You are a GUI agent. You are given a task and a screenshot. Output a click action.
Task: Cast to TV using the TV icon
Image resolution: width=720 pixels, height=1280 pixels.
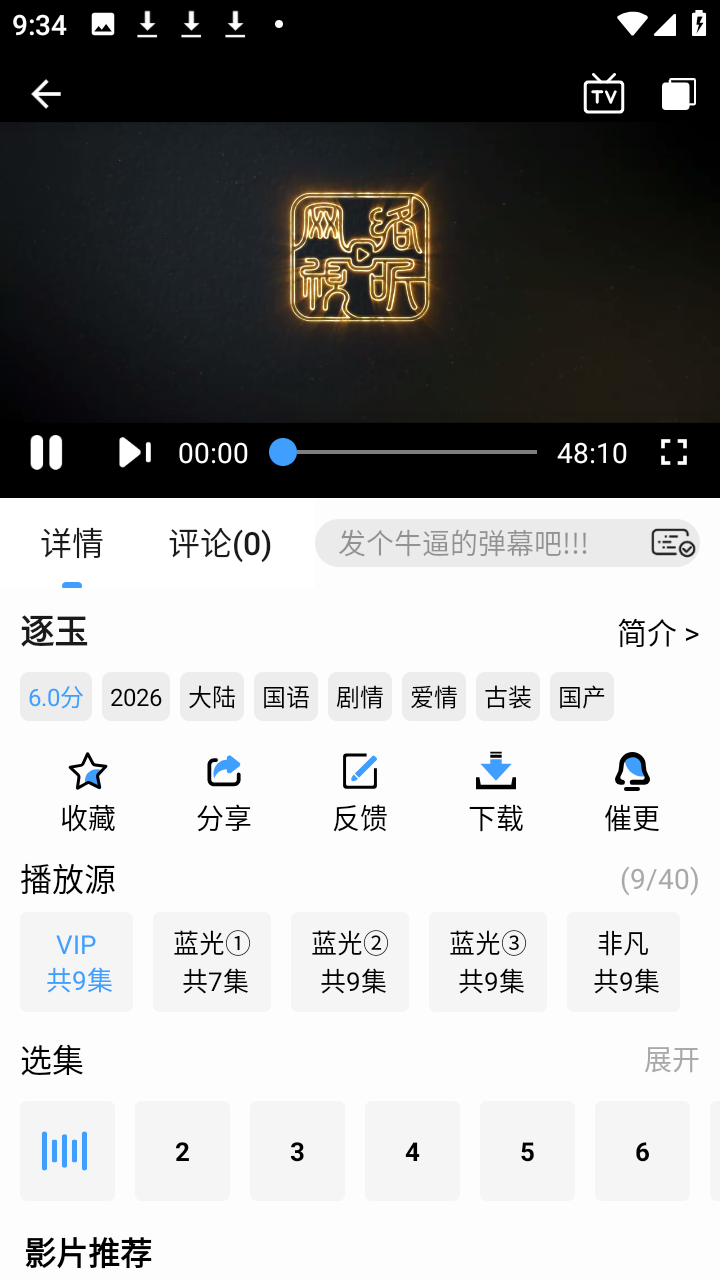coord(604,94)
